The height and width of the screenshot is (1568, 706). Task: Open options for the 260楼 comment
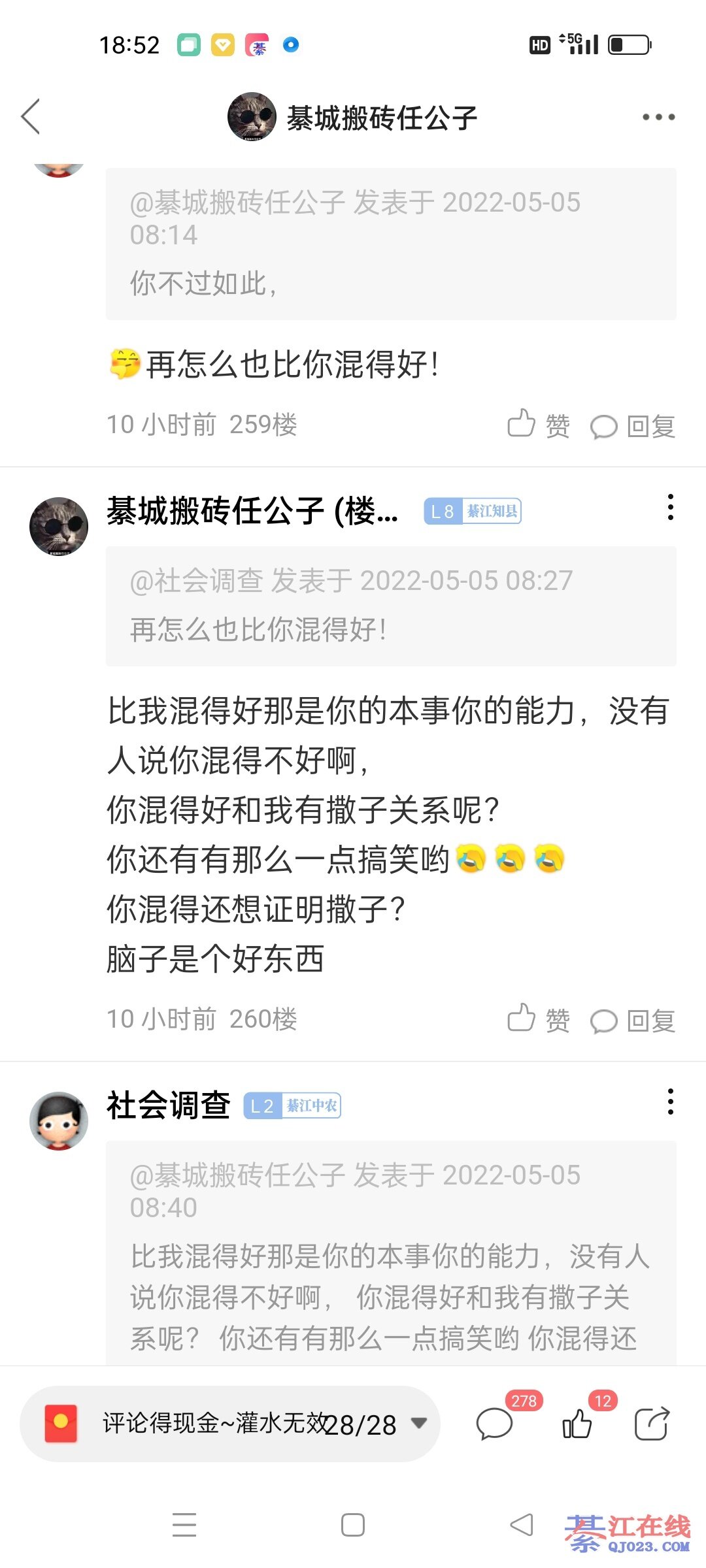pos(670,508)
